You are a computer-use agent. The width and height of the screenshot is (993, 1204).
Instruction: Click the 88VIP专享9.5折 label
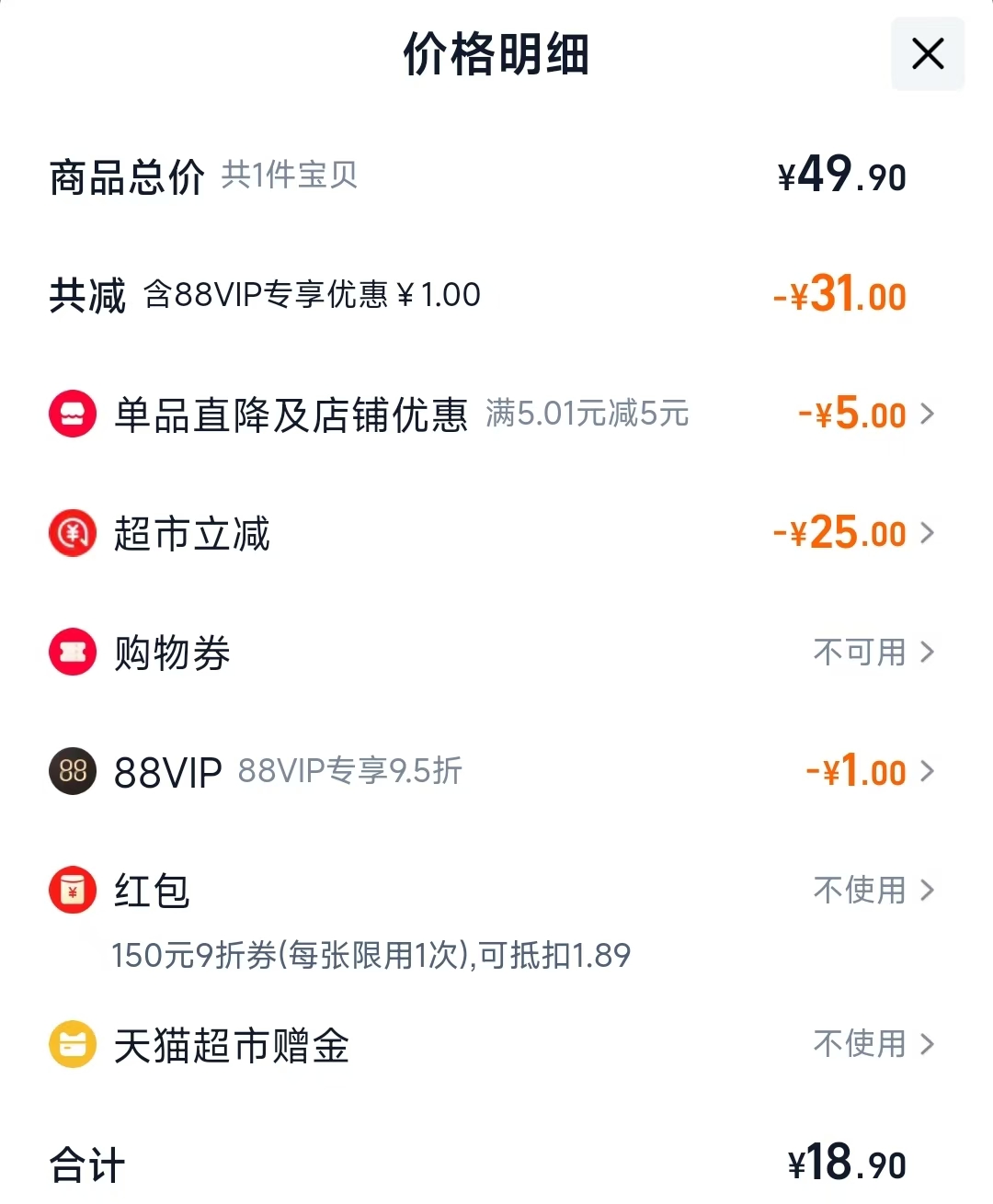[x=351, y=771]
